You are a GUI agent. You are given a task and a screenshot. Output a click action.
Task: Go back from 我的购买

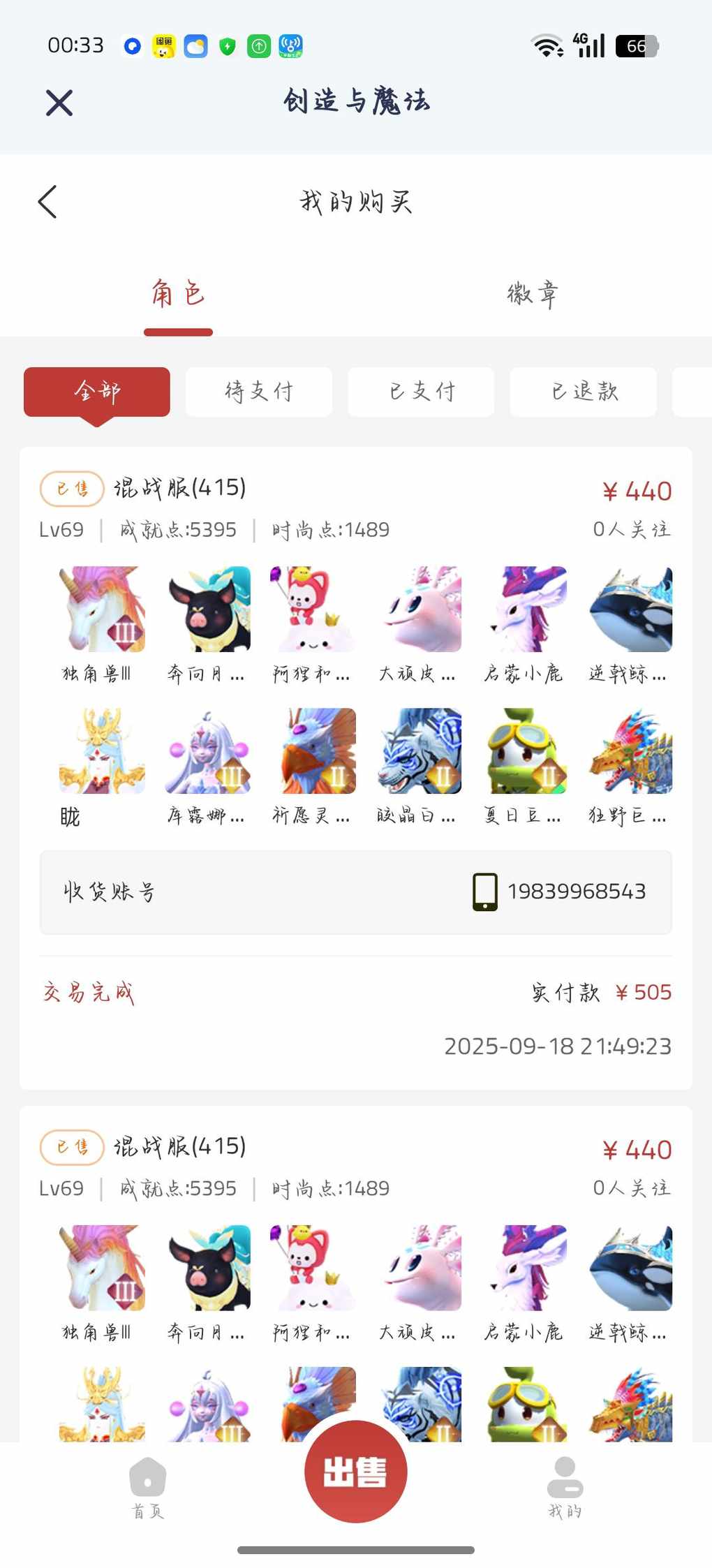(47, 202)
